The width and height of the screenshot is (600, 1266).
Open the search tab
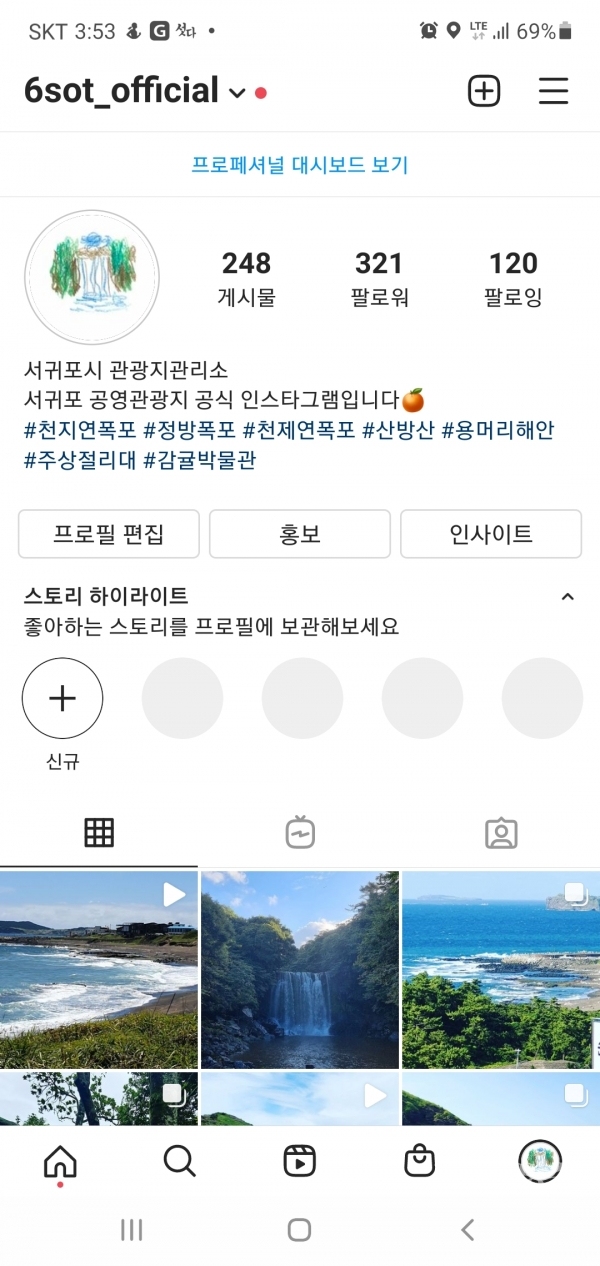pos(179,1161)
